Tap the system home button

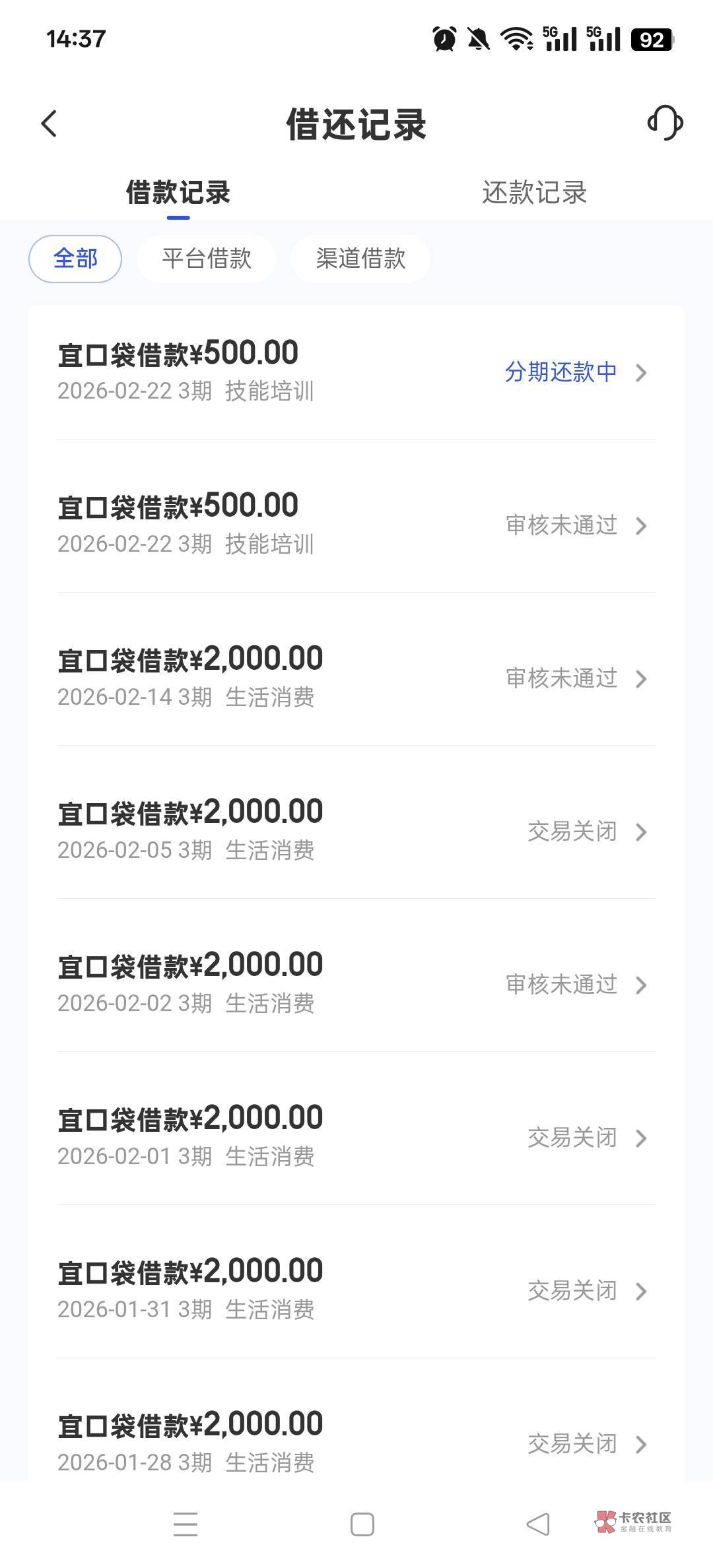[362, 1524]
